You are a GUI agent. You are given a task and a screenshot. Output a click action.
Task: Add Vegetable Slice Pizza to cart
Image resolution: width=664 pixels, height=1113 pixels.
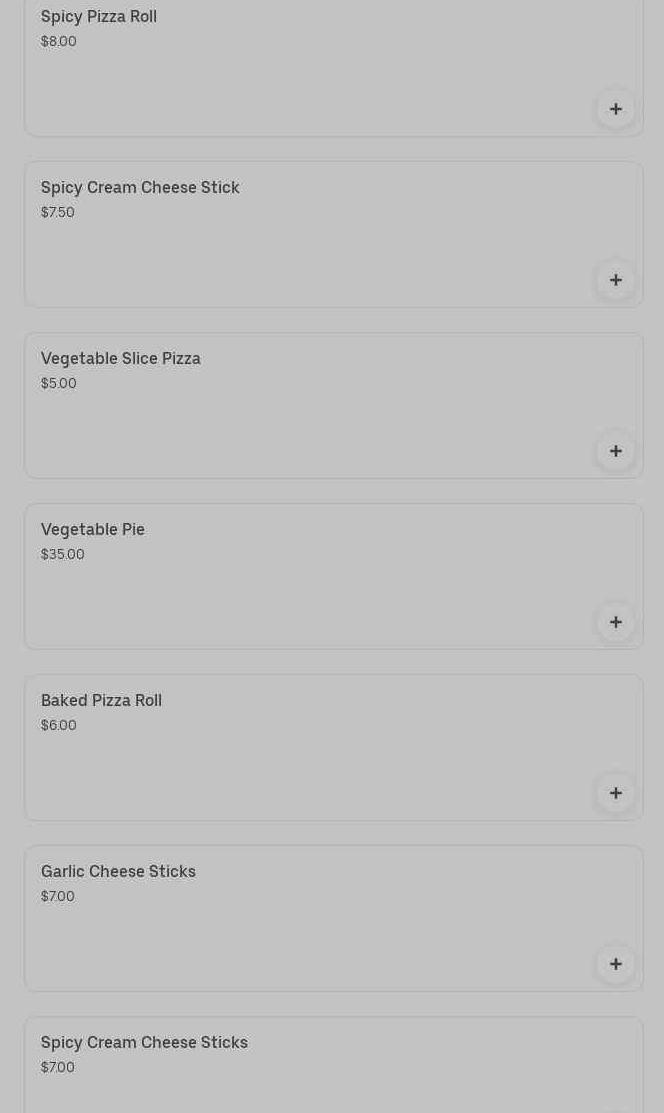coord(615,451)
